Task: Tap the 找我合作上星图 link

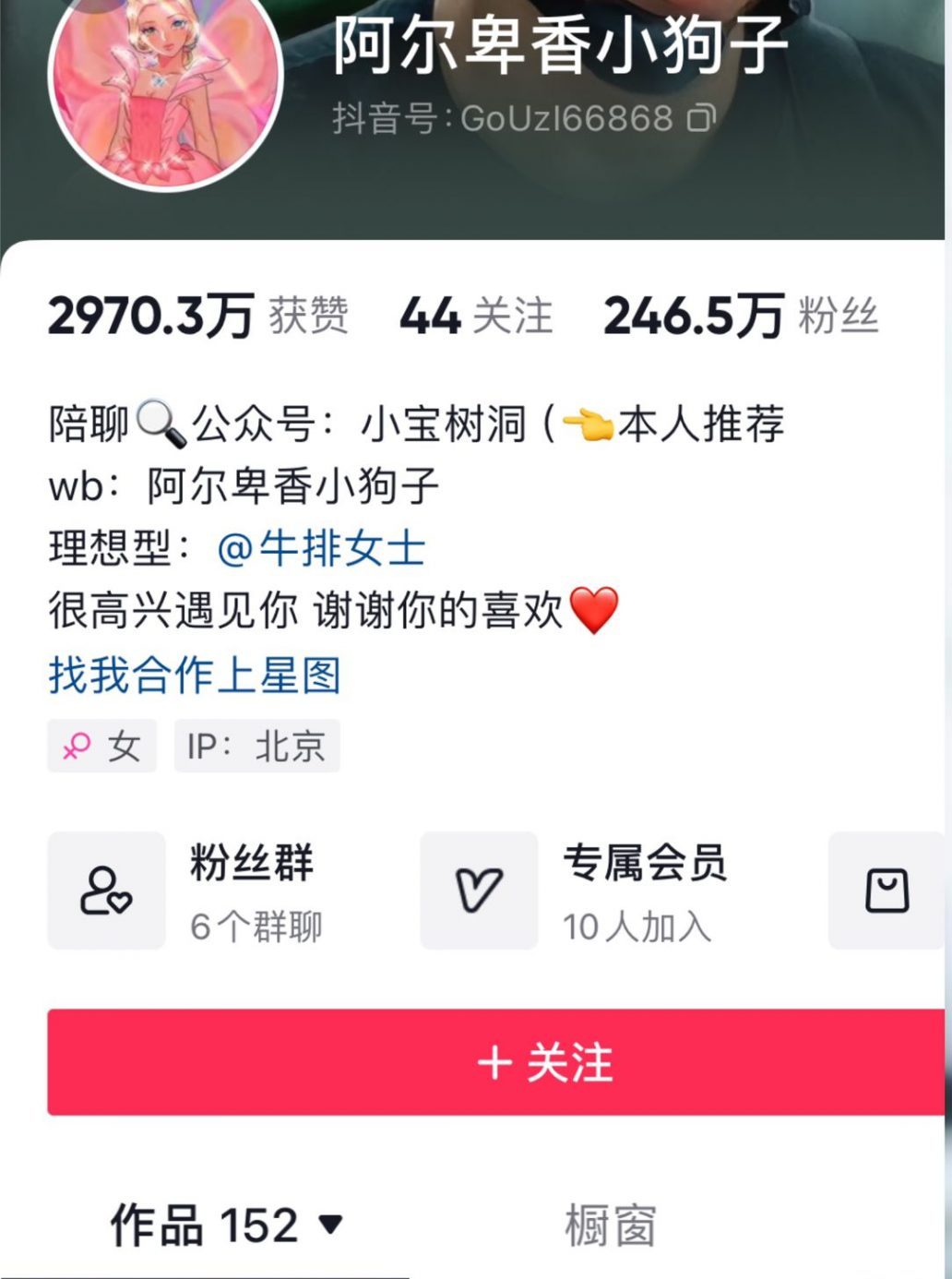Action: pyautogui.click(x=195, y=675)
